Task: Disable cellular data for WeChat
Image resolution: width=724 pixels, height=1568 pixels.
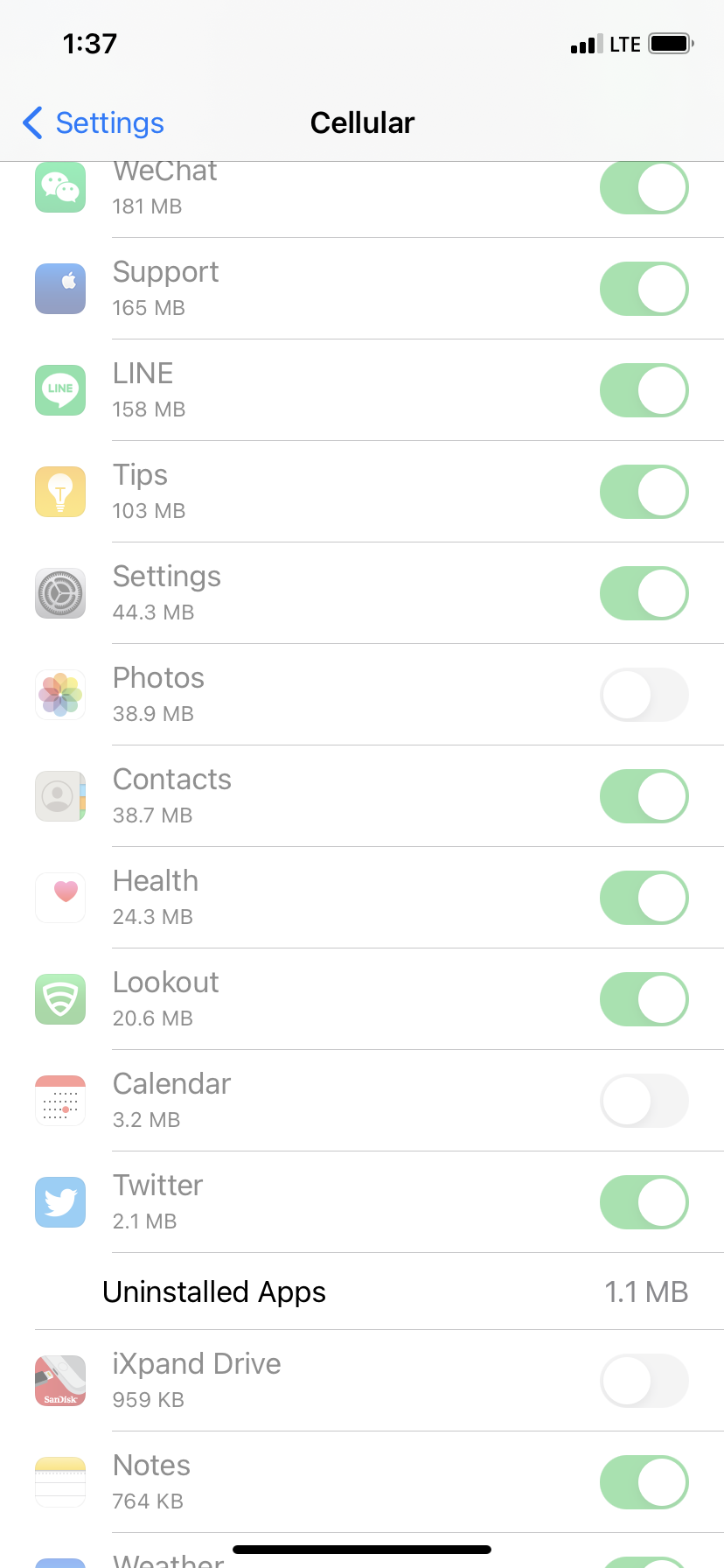Action: (644, 188)
